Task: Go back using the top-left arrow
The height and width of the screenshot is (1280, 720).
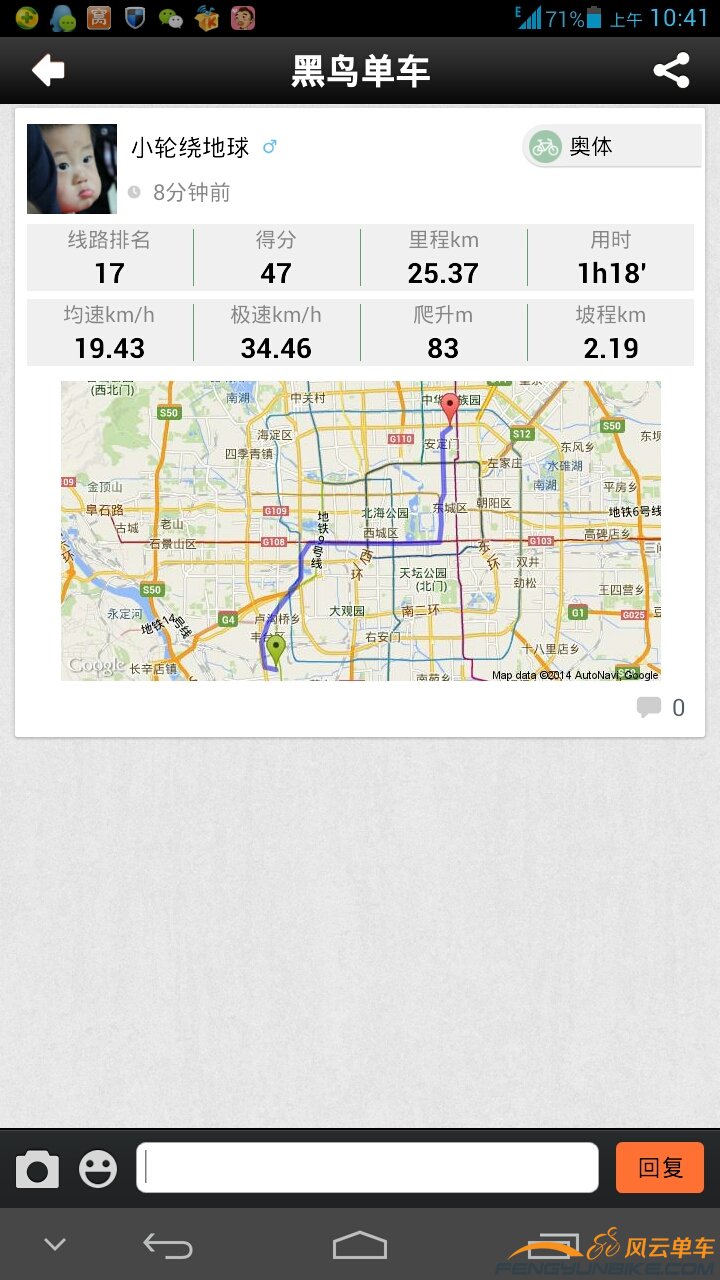Action: point(48,70)
